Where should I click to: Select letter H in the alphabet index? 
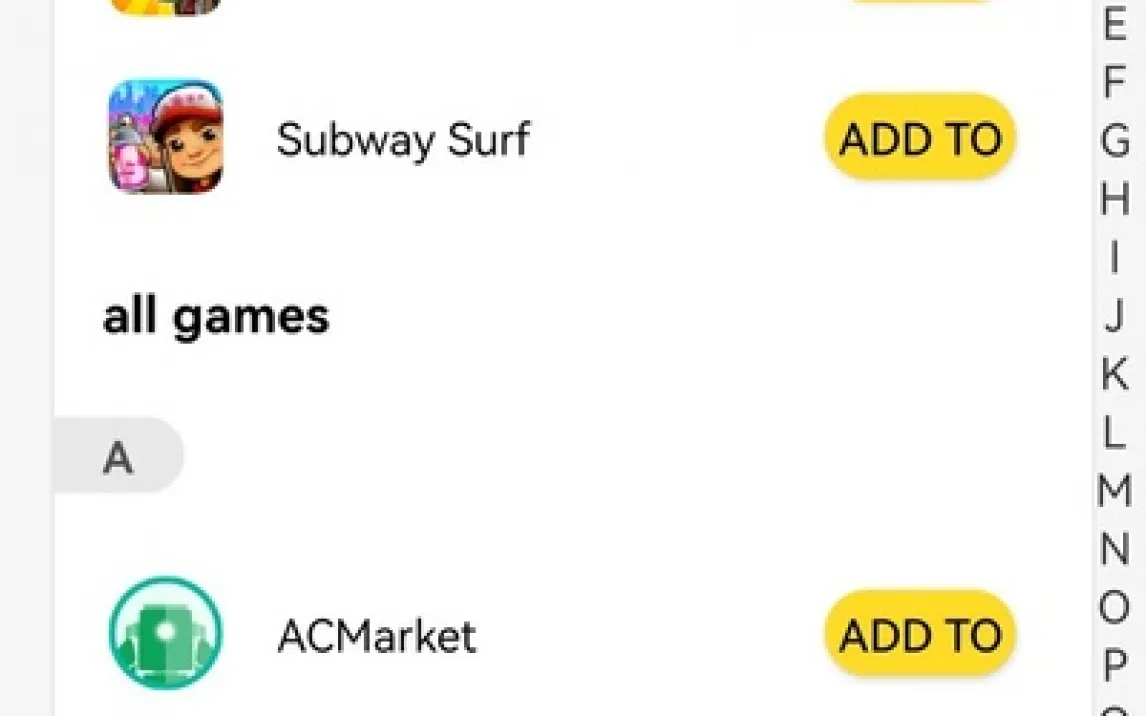1115,199
